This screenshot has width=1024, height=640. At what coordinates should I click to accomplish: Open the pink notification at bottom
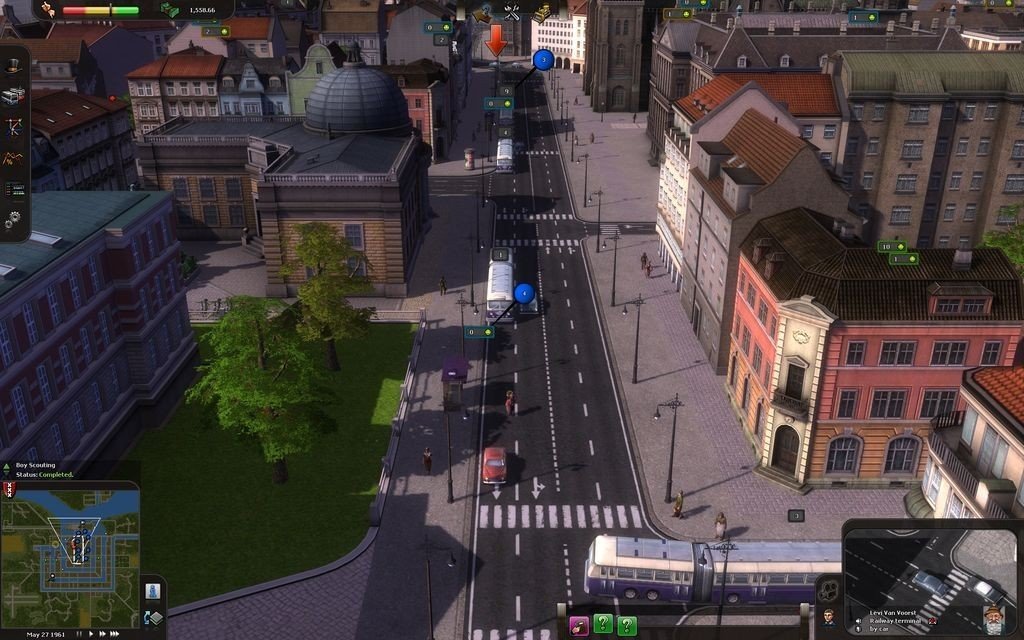pyautogui.click(x=579, y=626)
